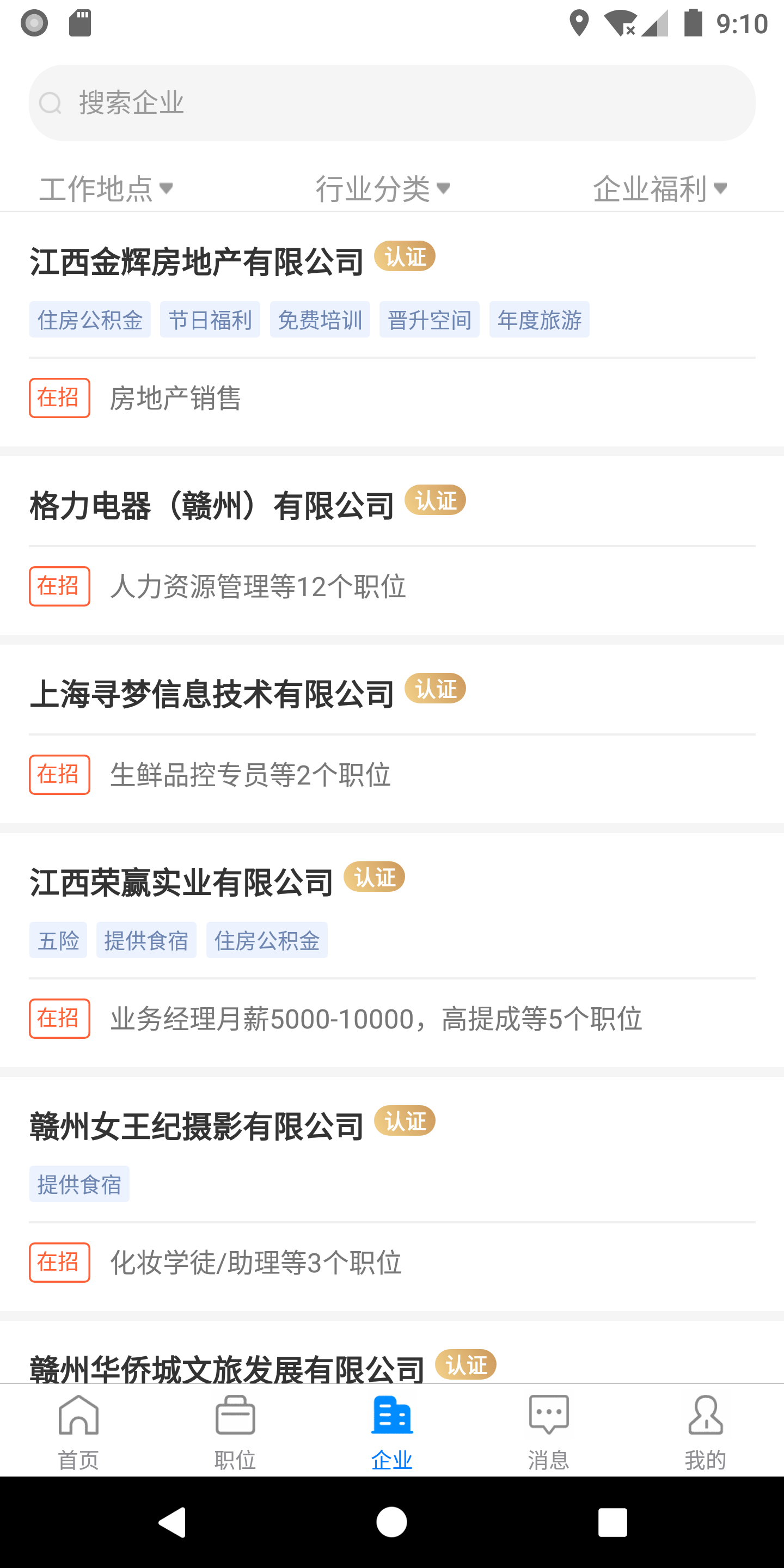Tap the 认证 badge beside 江西金辉房地产有限公司
The height and width of the screenshot is (1568, 784).
pos(405,257)
